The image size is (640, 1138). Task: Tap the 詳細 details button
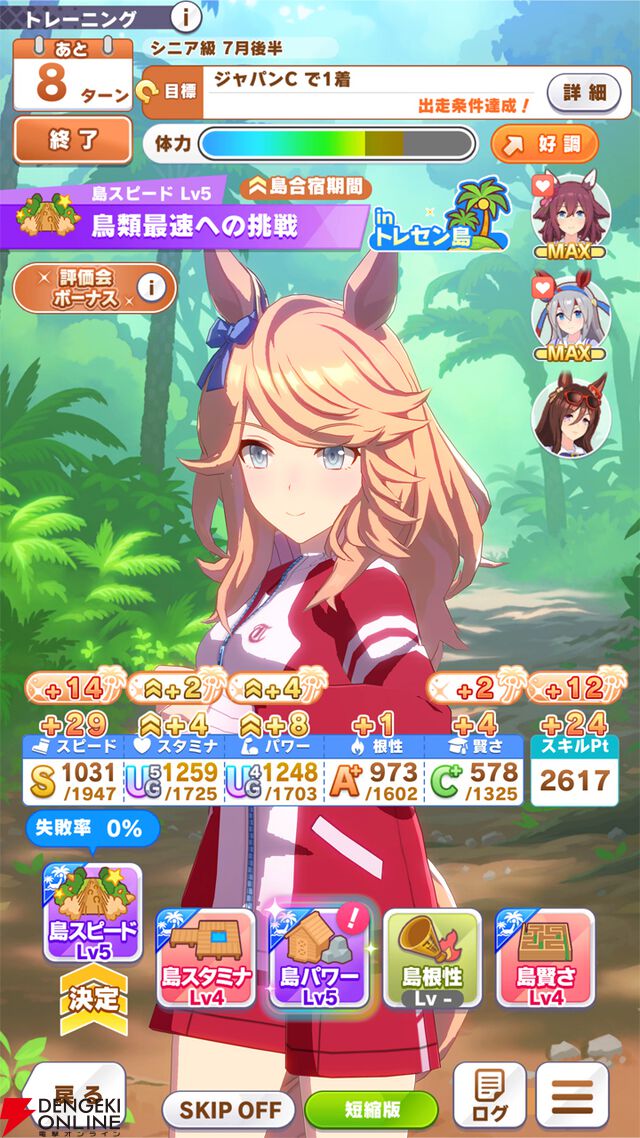coord(584,93)
